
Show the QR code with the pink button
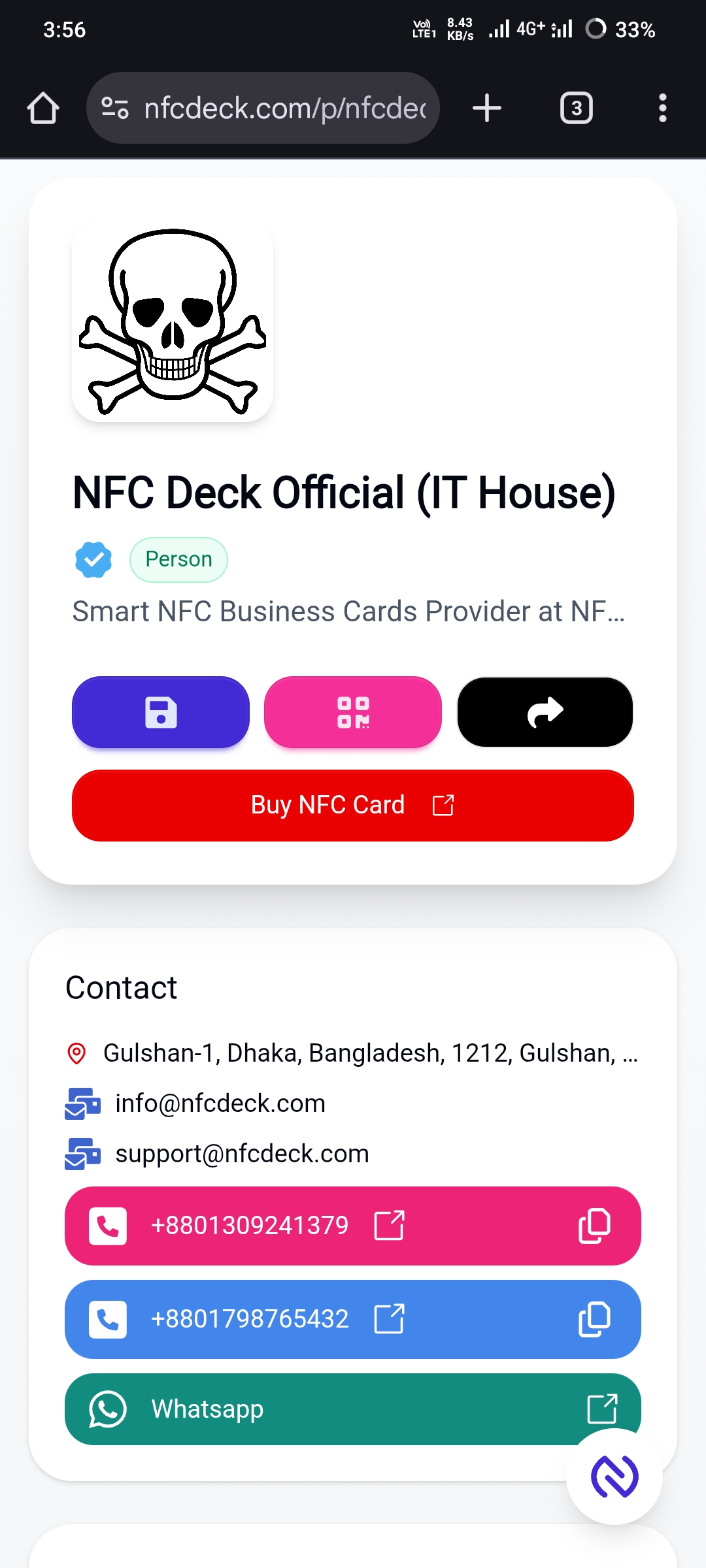click(x=353, y=712)
